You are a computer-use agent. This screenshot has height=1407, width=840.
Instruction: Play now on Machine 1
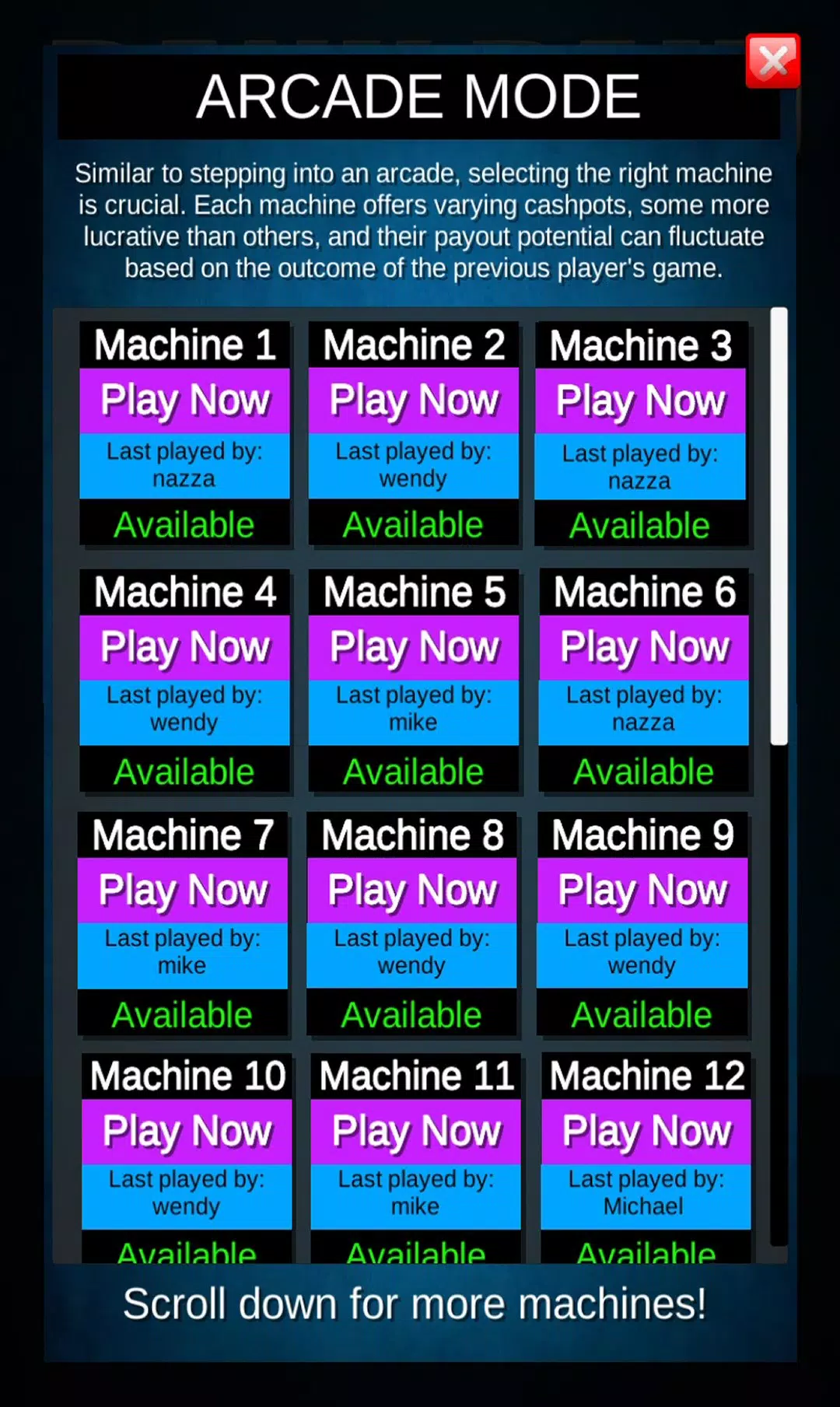pos(184,401)
